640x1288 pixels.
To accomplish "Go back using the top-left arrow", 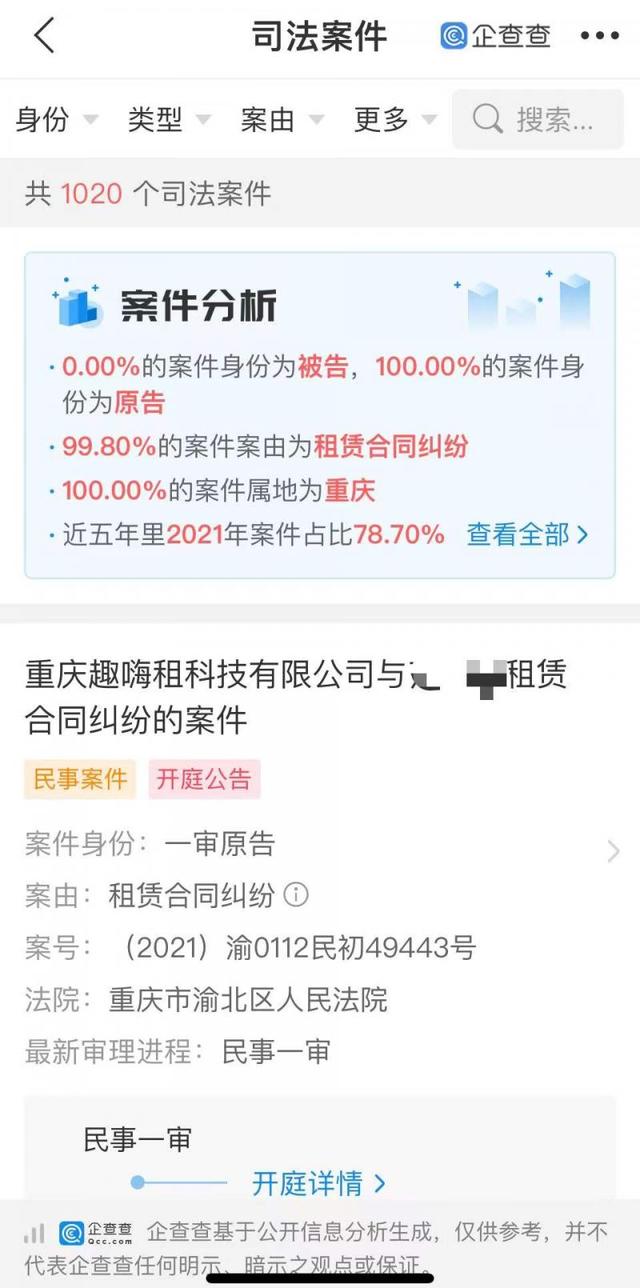I will click(43, 36).
